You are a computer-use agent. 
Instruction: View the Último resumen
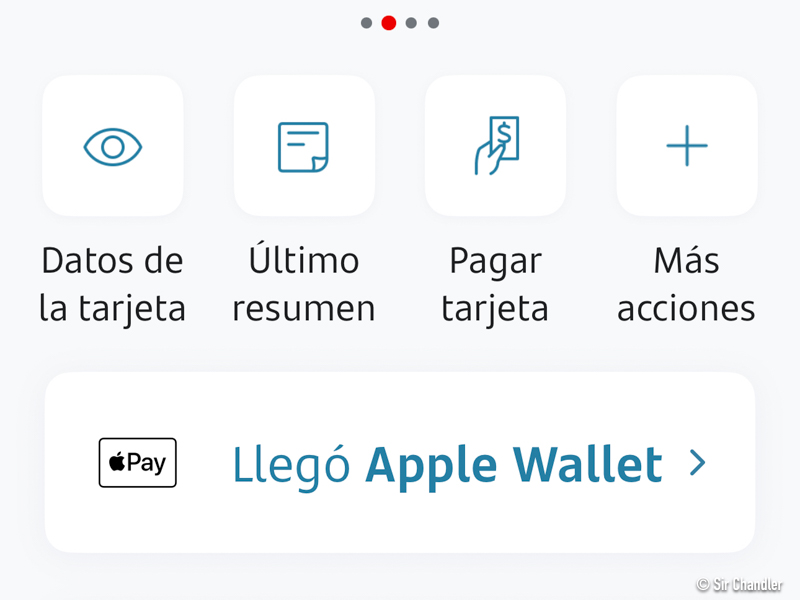304,146
